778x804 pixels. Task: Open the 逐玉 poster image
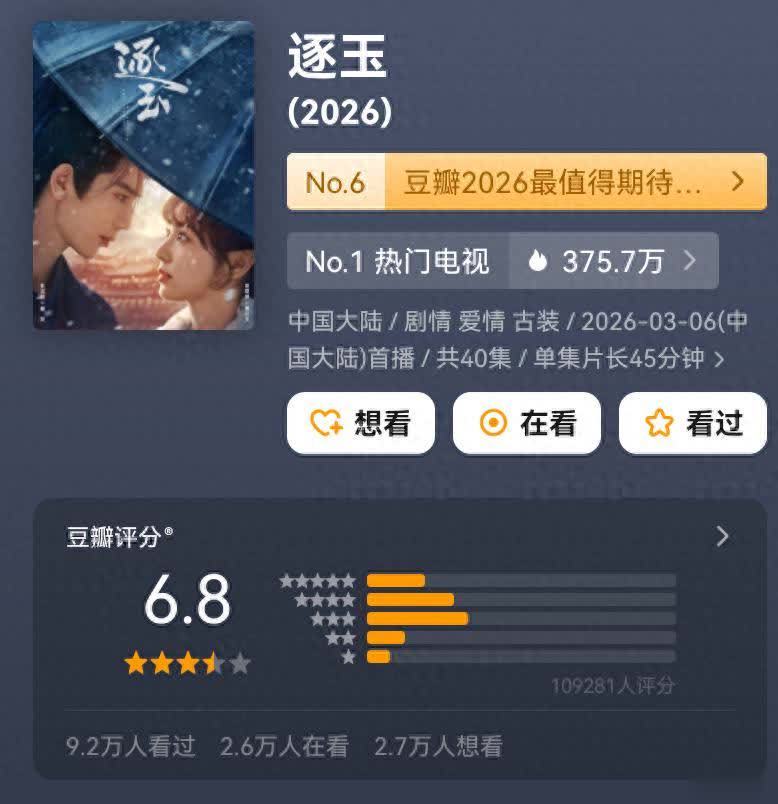[x=144, y=175]
